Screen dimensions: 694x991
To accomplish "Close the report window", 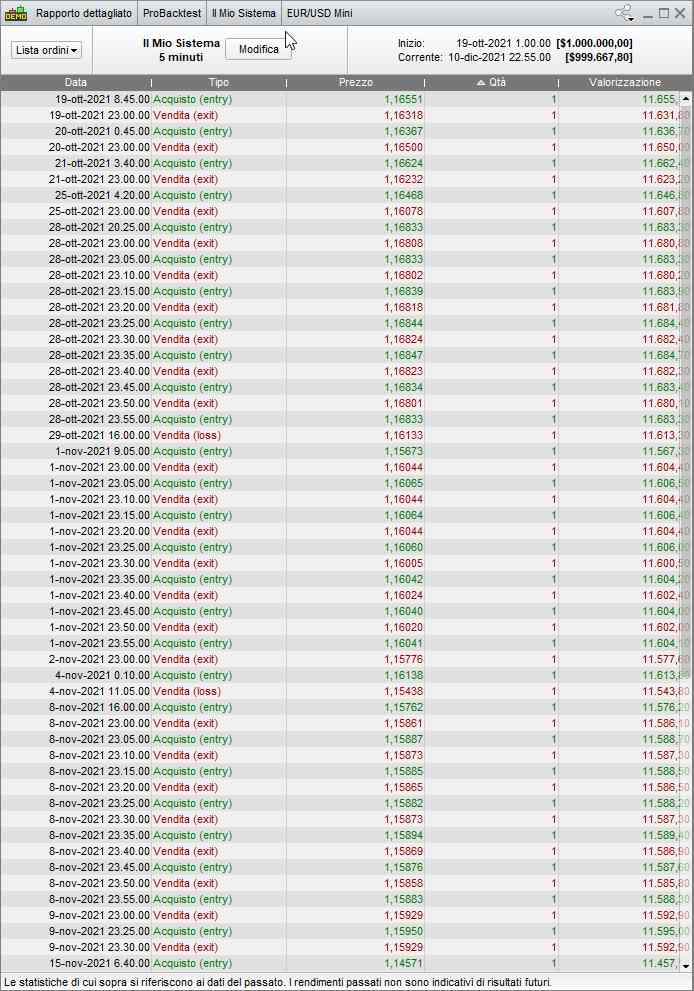I will tap(680, 14).
